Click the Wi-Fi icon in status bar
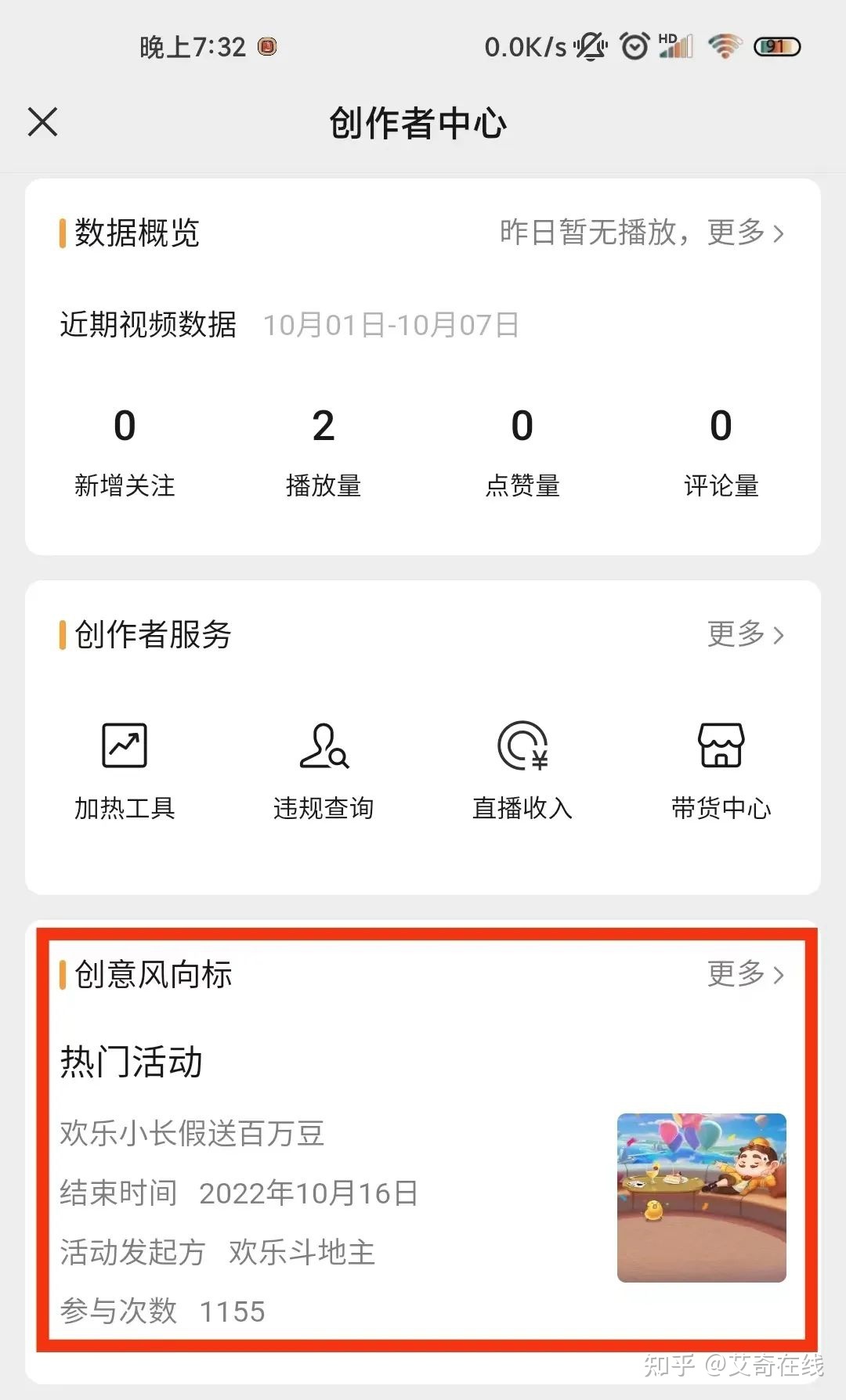 [x=725, y=46]
